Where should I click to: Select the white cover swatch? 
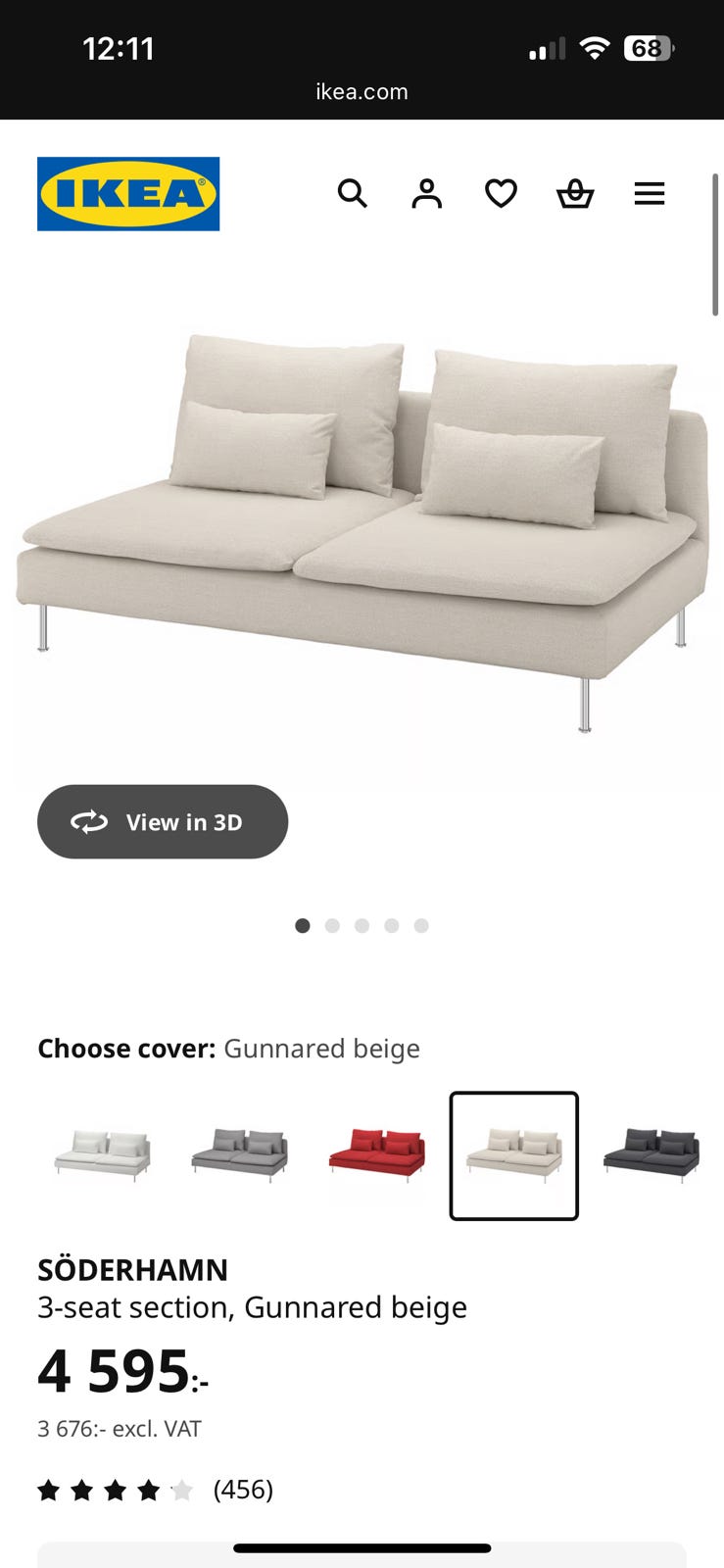(103, 1155)
